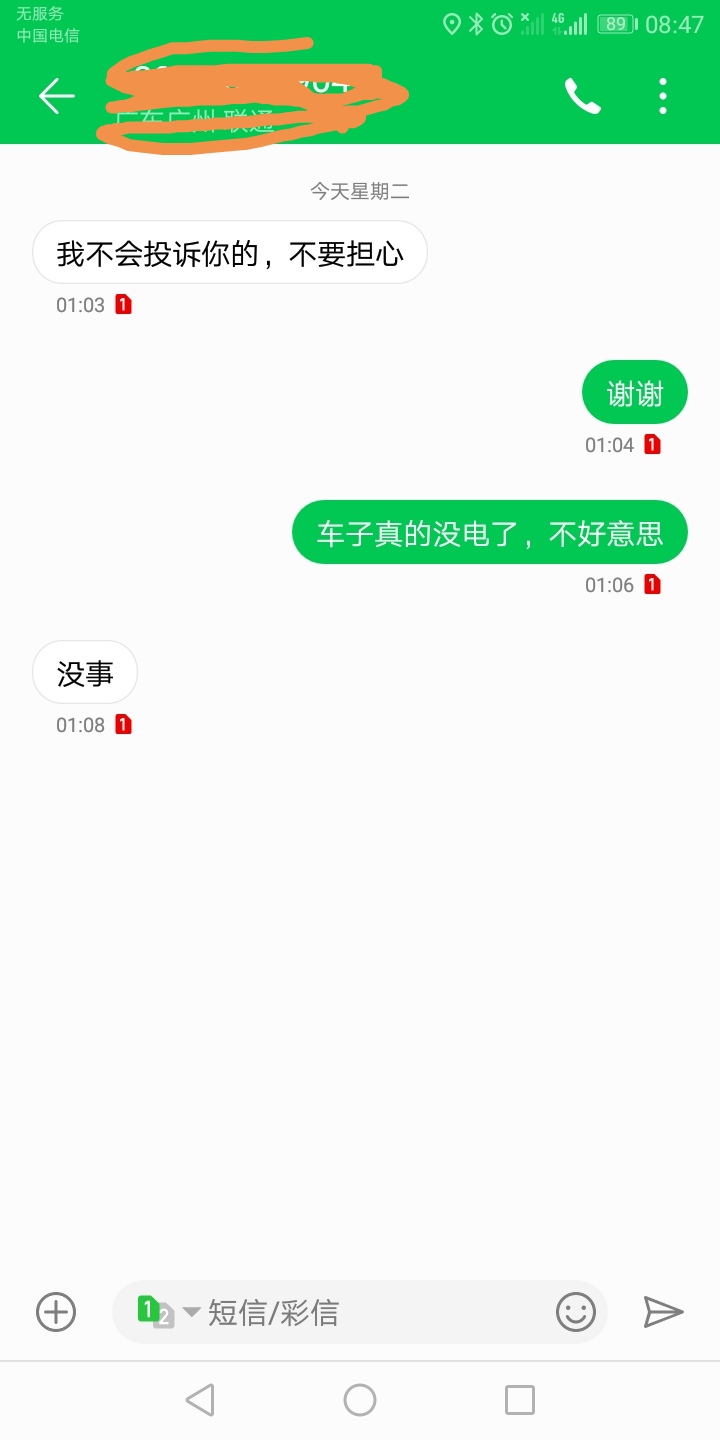Viewport: 720px width, 1440px height.
Task: Select the 没事 message bubble
Action: pyautogui.click(x=85, y=672)
